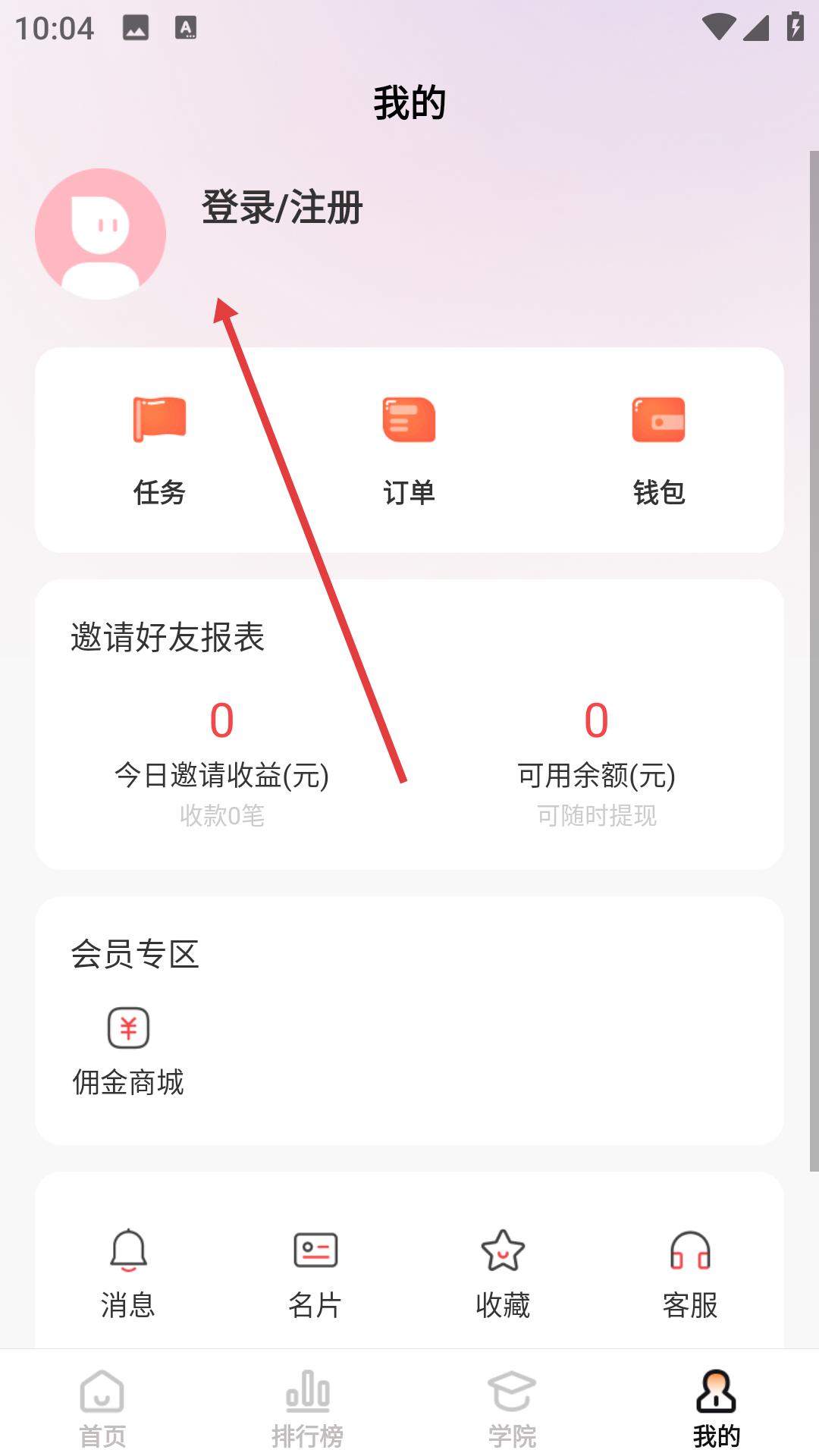Tap 登录/注册 to log in
Viewport: 819px width, 1456px height.
tap(282, 208)
